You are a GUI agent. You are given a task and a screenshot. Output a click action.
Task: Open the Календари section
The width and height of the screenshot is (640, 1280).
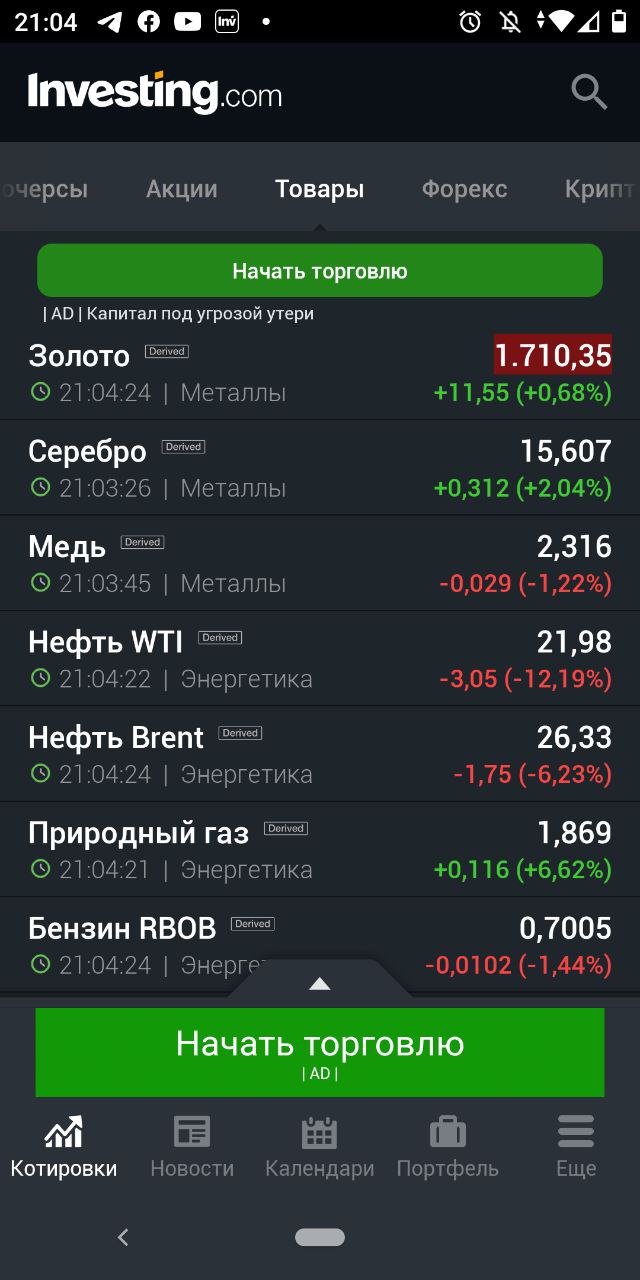(320, 1147)
